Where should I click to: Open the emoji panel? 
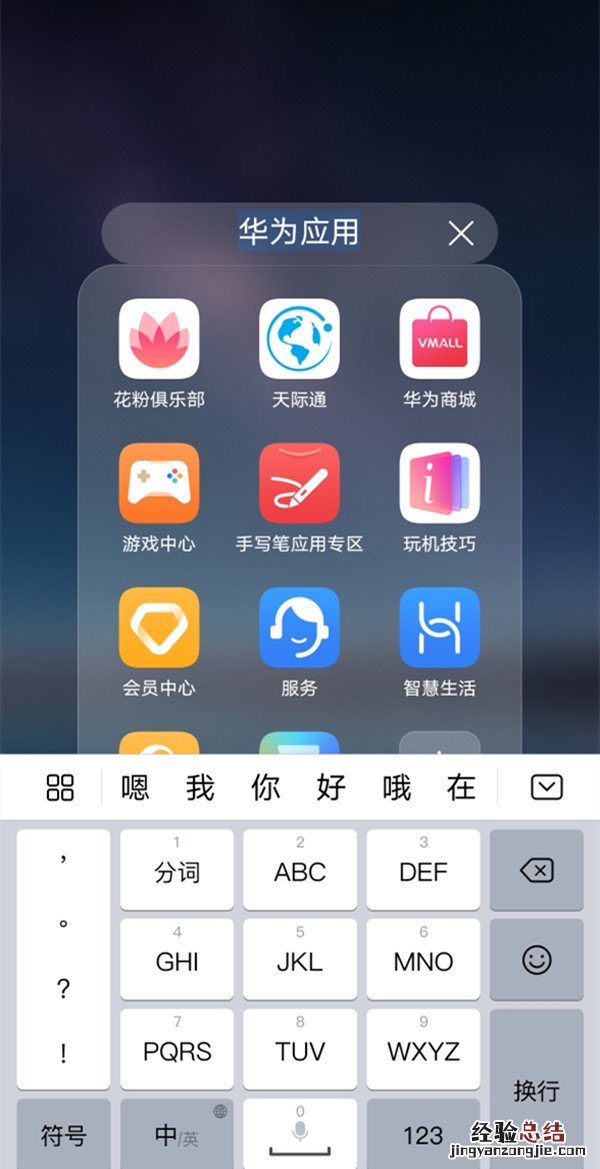coord(536,960)
